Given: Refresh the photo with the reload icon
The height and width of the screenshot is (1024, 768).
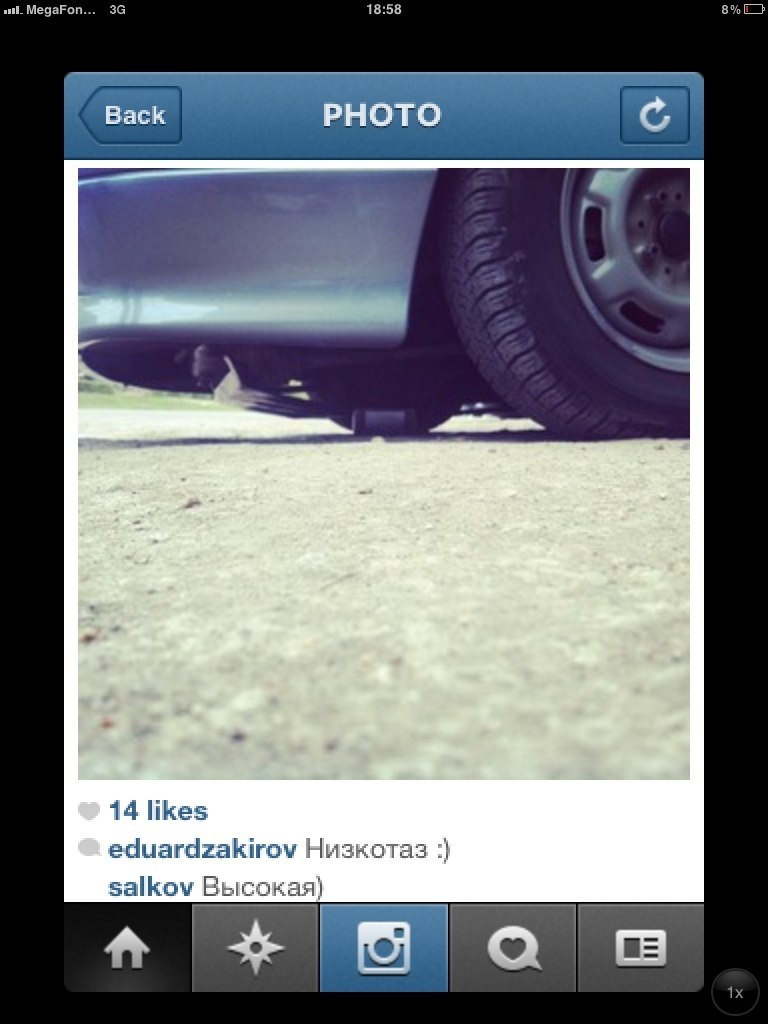Looking at the screenshot, I should click(654, 116).
